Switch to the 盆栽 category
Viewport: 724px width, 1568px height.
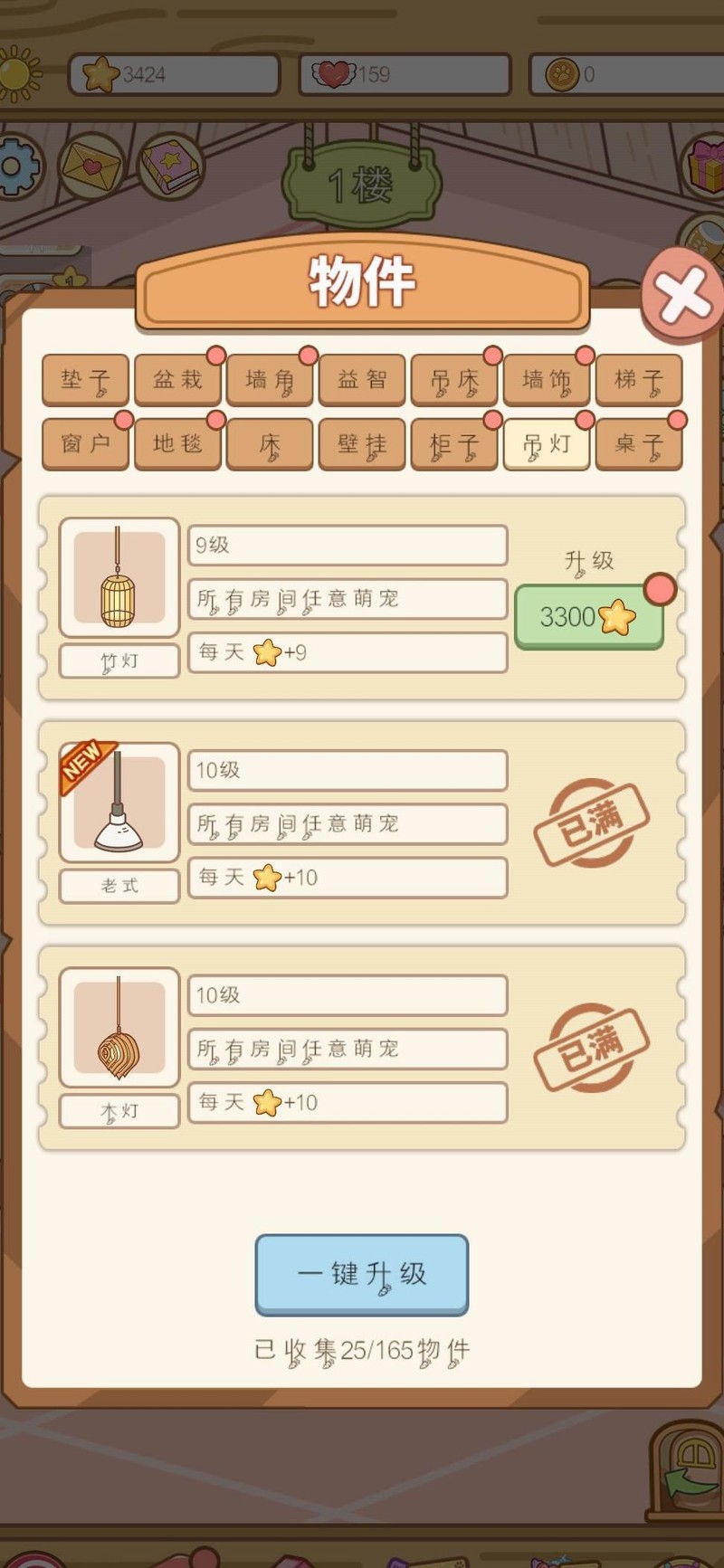(x=177, y=379)
